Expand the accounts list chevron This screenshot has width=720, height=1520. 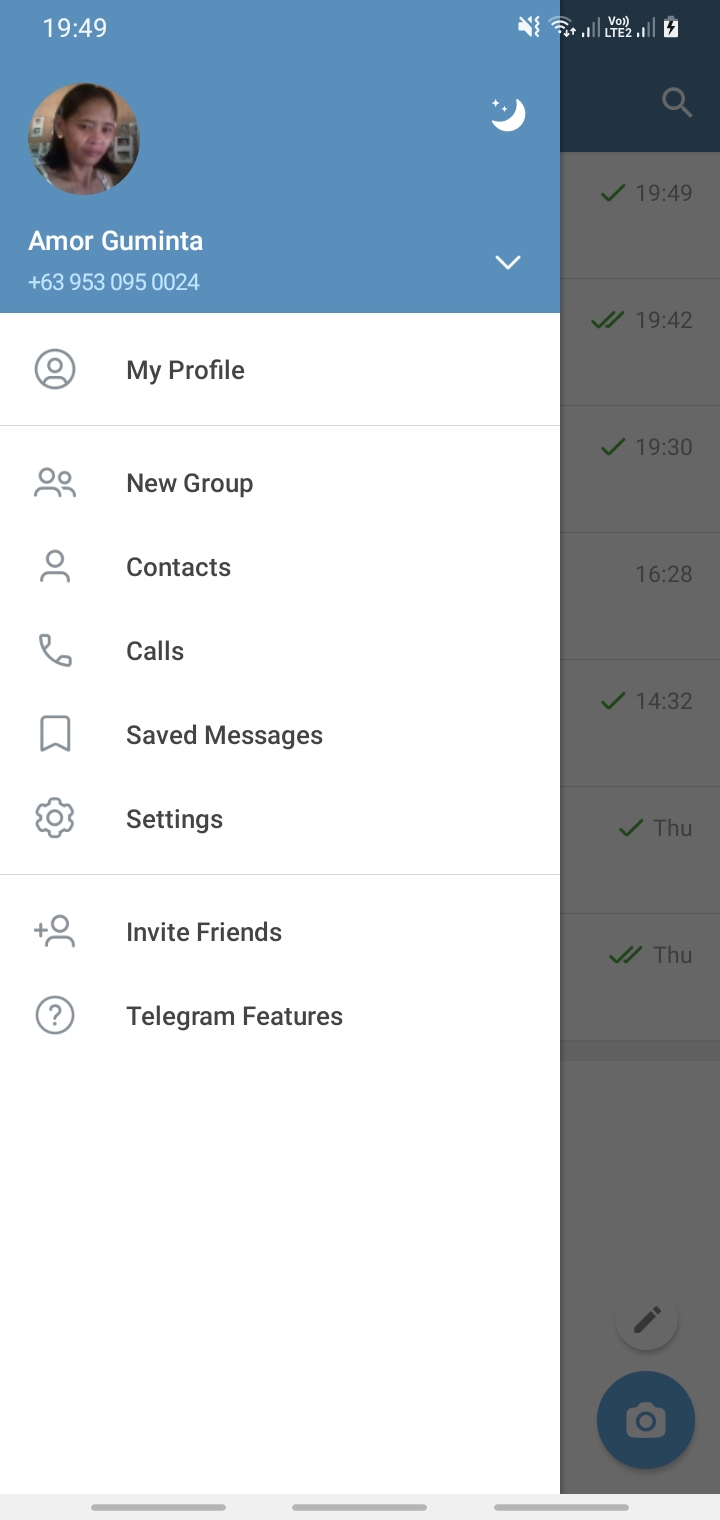[x=508, y=262]
